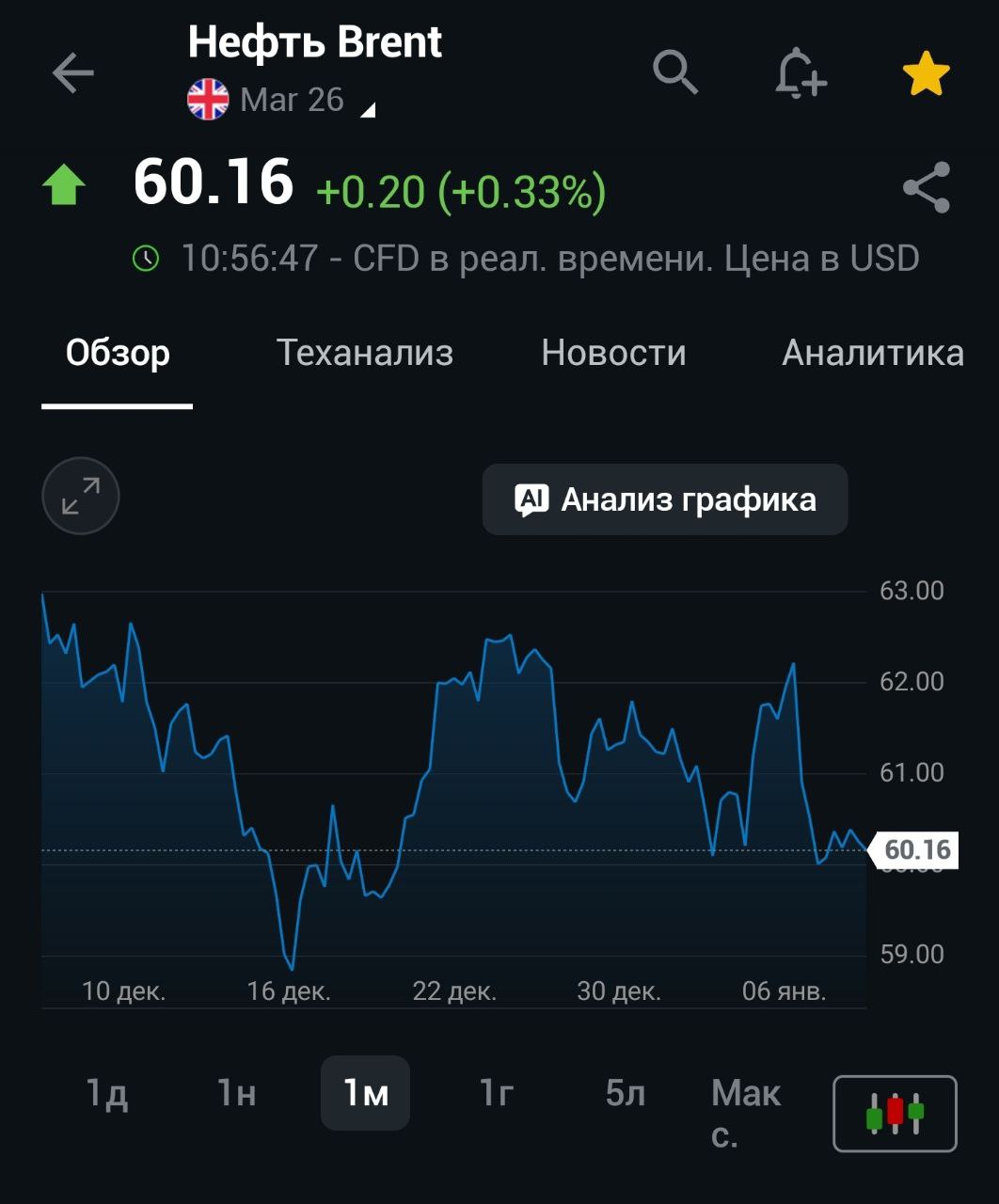Share the Brent quote
This screenshot has width=999, height=1204.
pos(927,188)
